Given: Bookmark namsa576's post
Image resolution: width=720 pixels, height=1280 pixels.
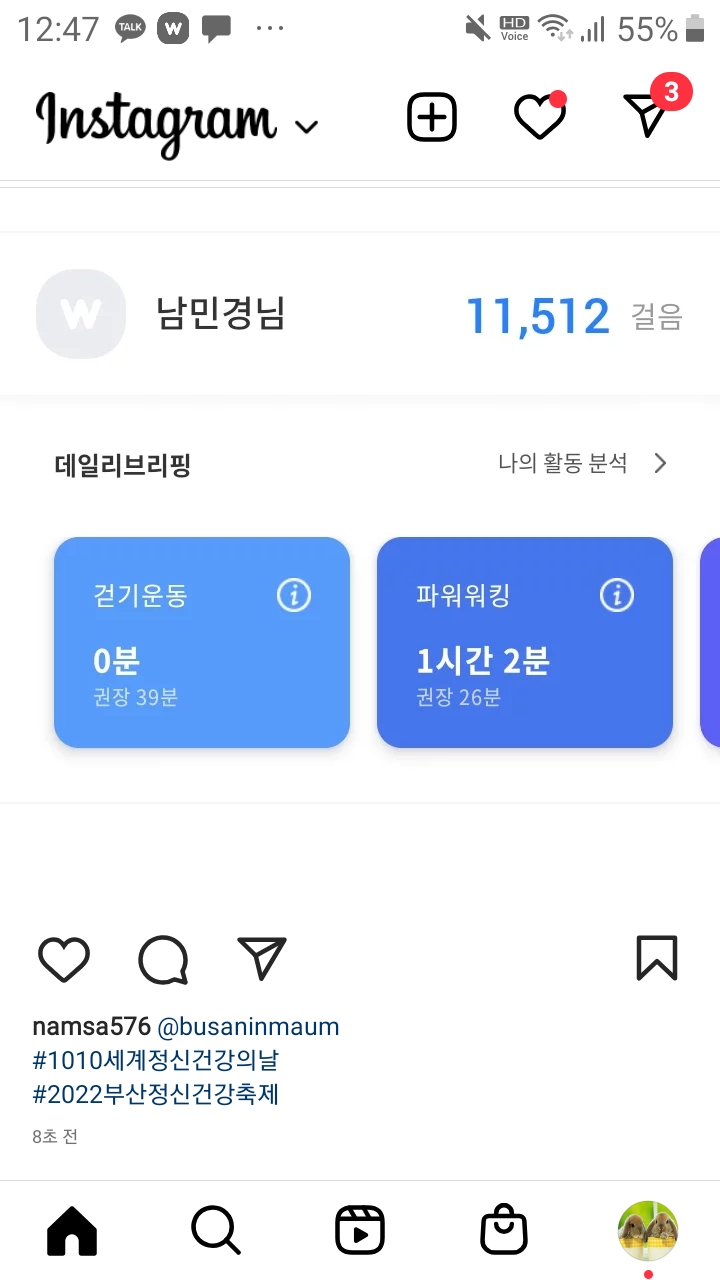Looking at the screenshot, I should click(657, 958).
